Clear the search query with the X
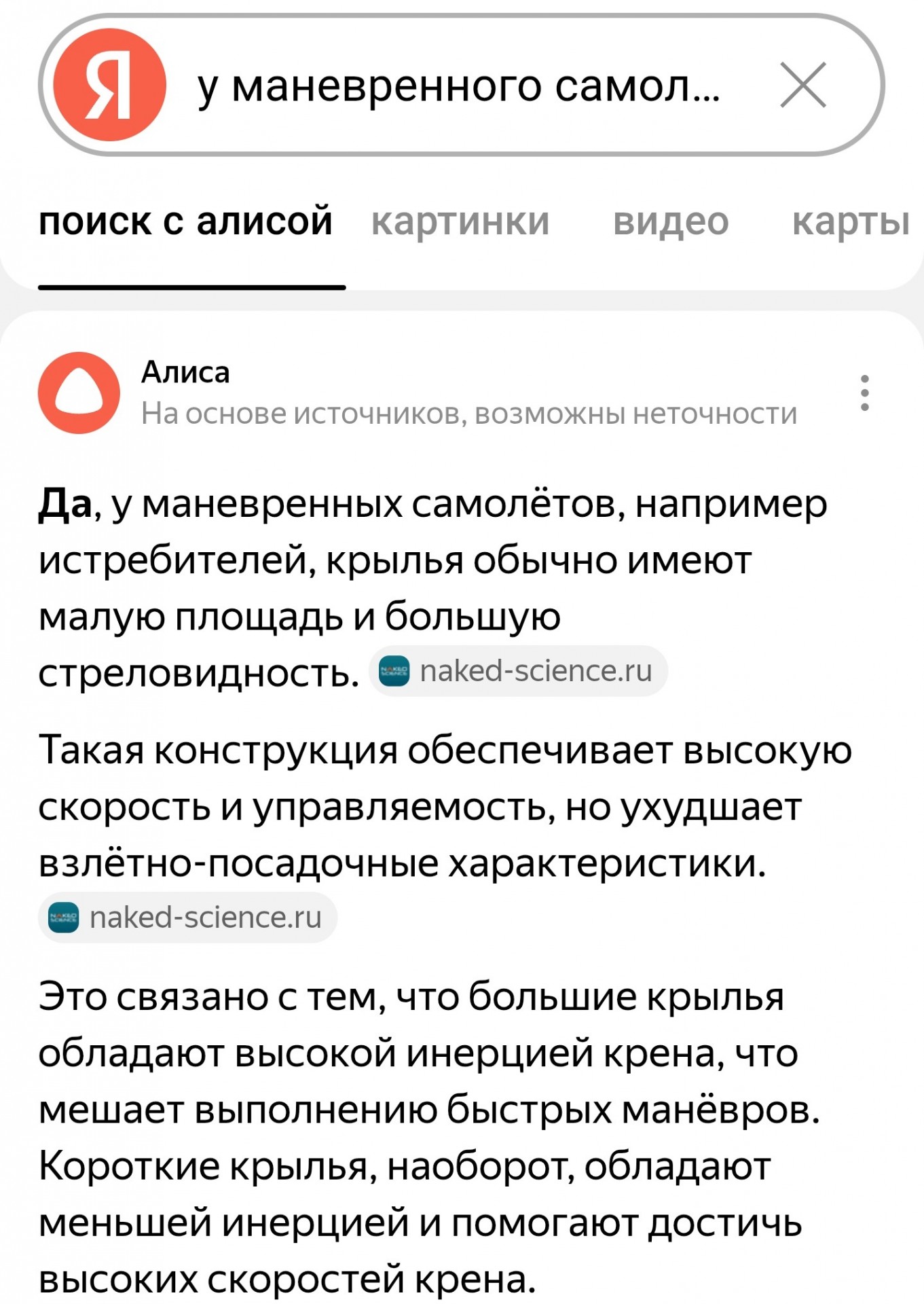This screenshot has height=1304, width=924. [x=802, y=85]
